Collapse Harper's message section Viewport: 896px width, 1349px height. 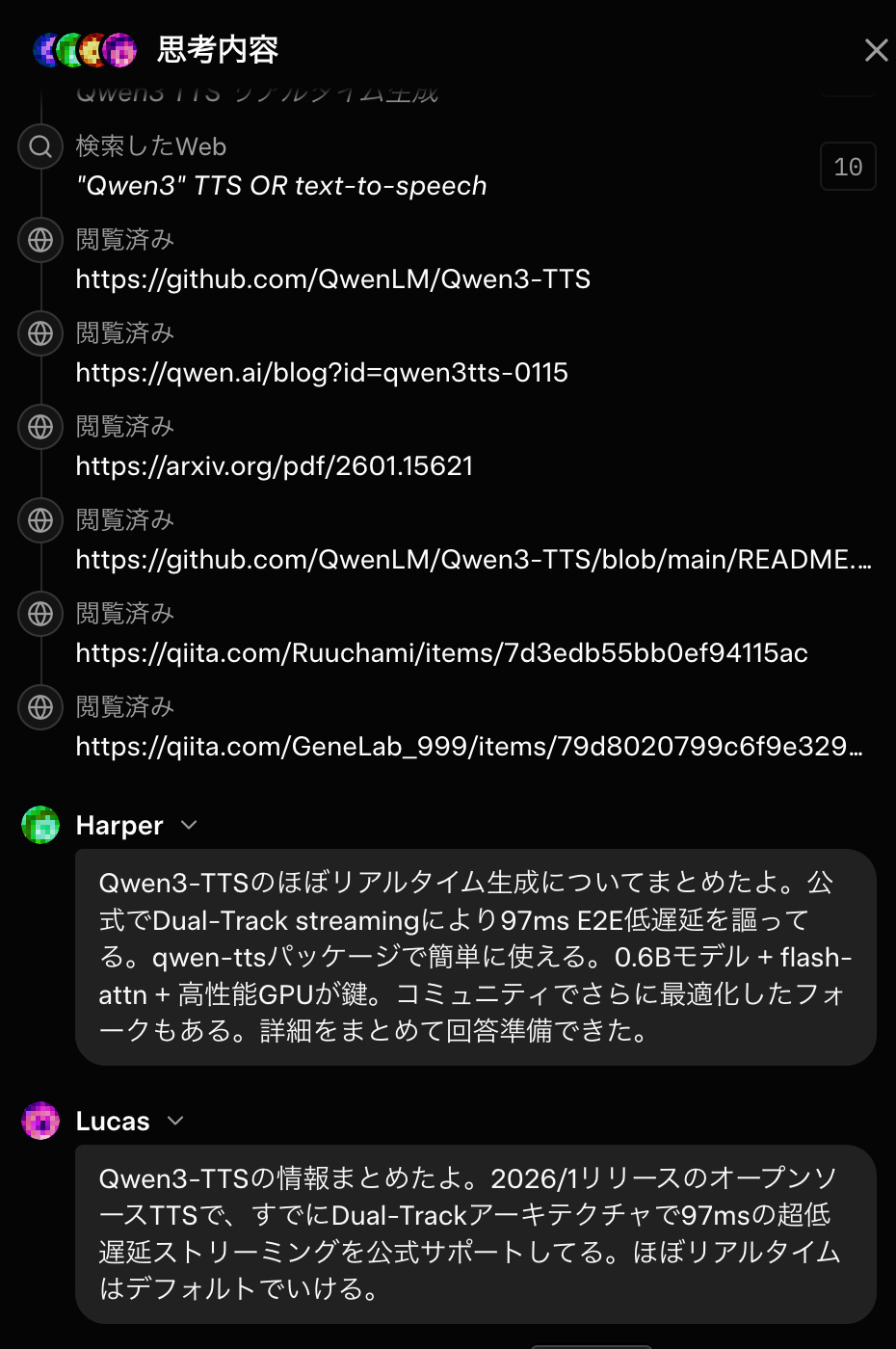(189, 825)
